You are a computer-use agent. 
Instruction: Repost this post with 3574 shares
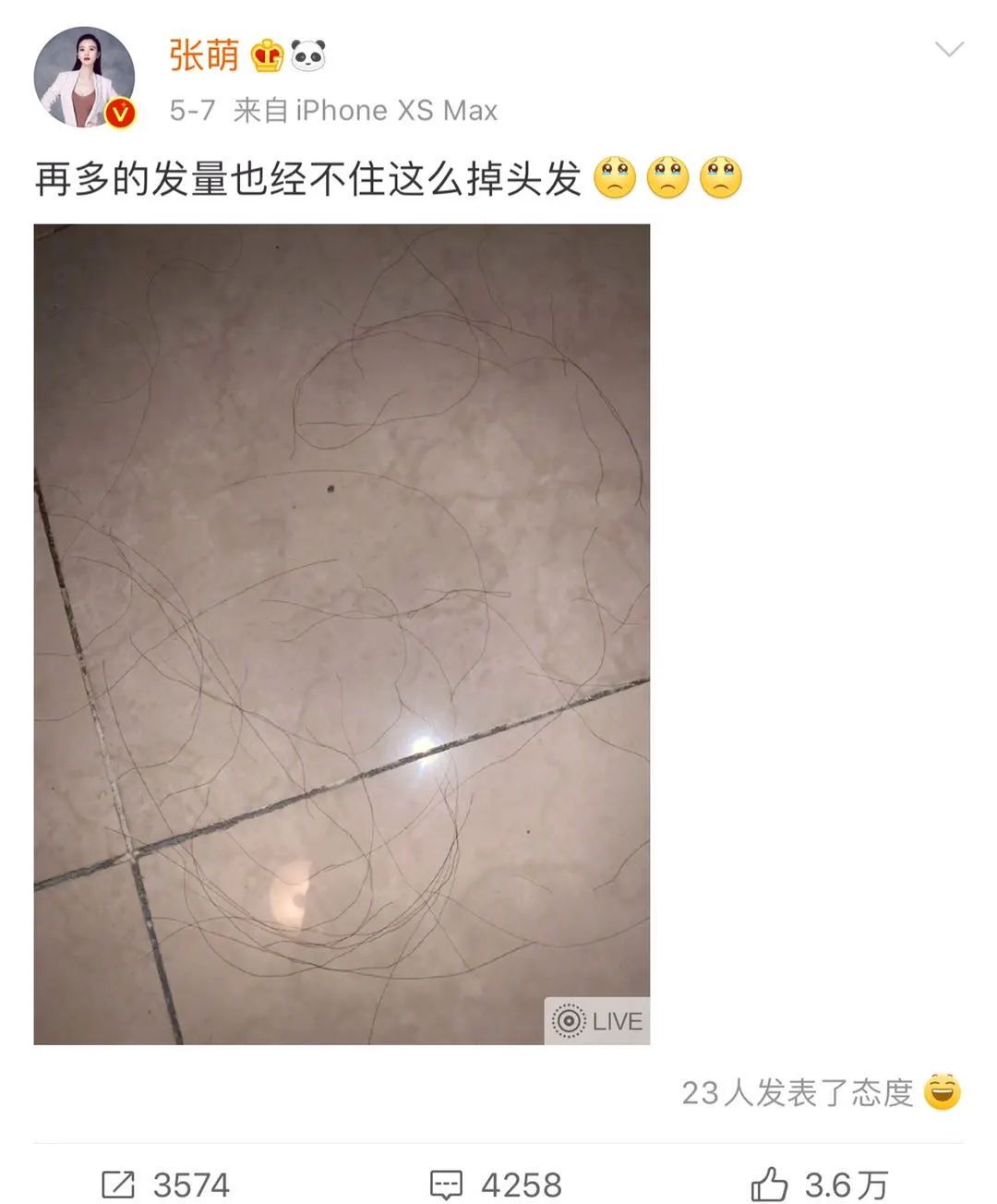point(166,1184)
